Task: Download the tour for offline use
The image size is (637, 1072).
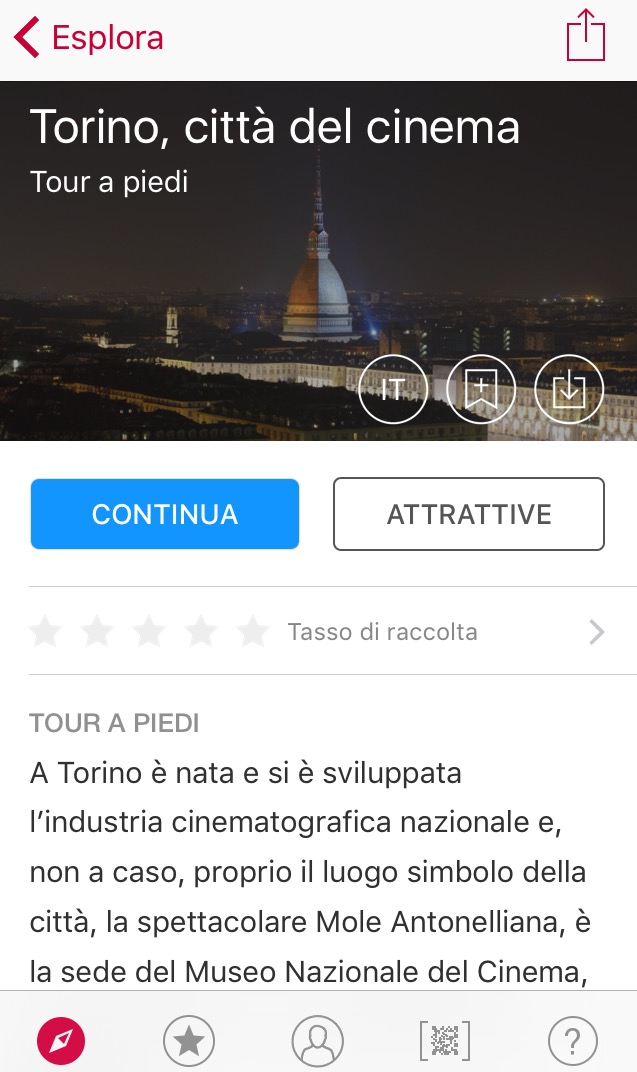Action: tap(569, 390)
